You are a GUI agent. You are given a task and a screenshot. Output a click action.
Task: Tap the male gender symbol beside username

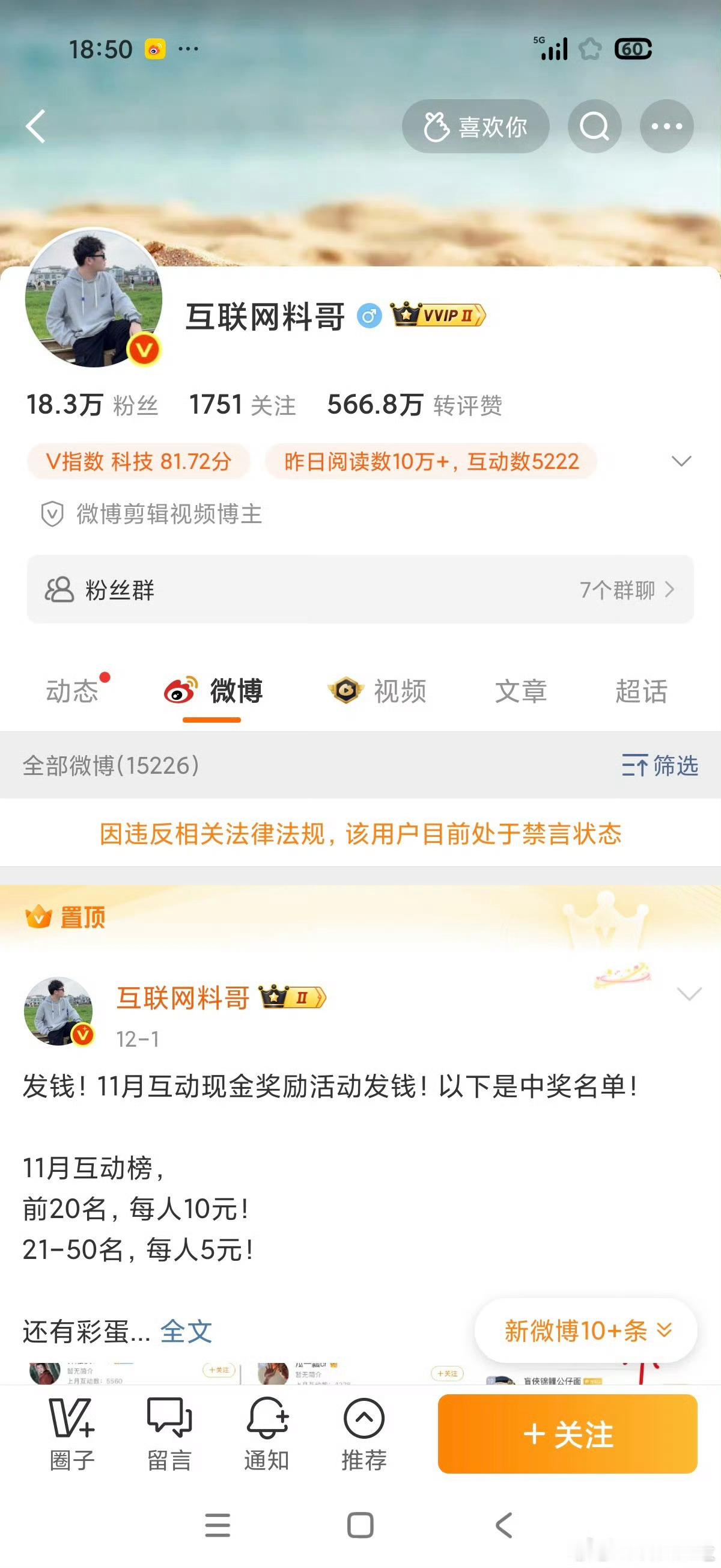[x=371, y=315]
